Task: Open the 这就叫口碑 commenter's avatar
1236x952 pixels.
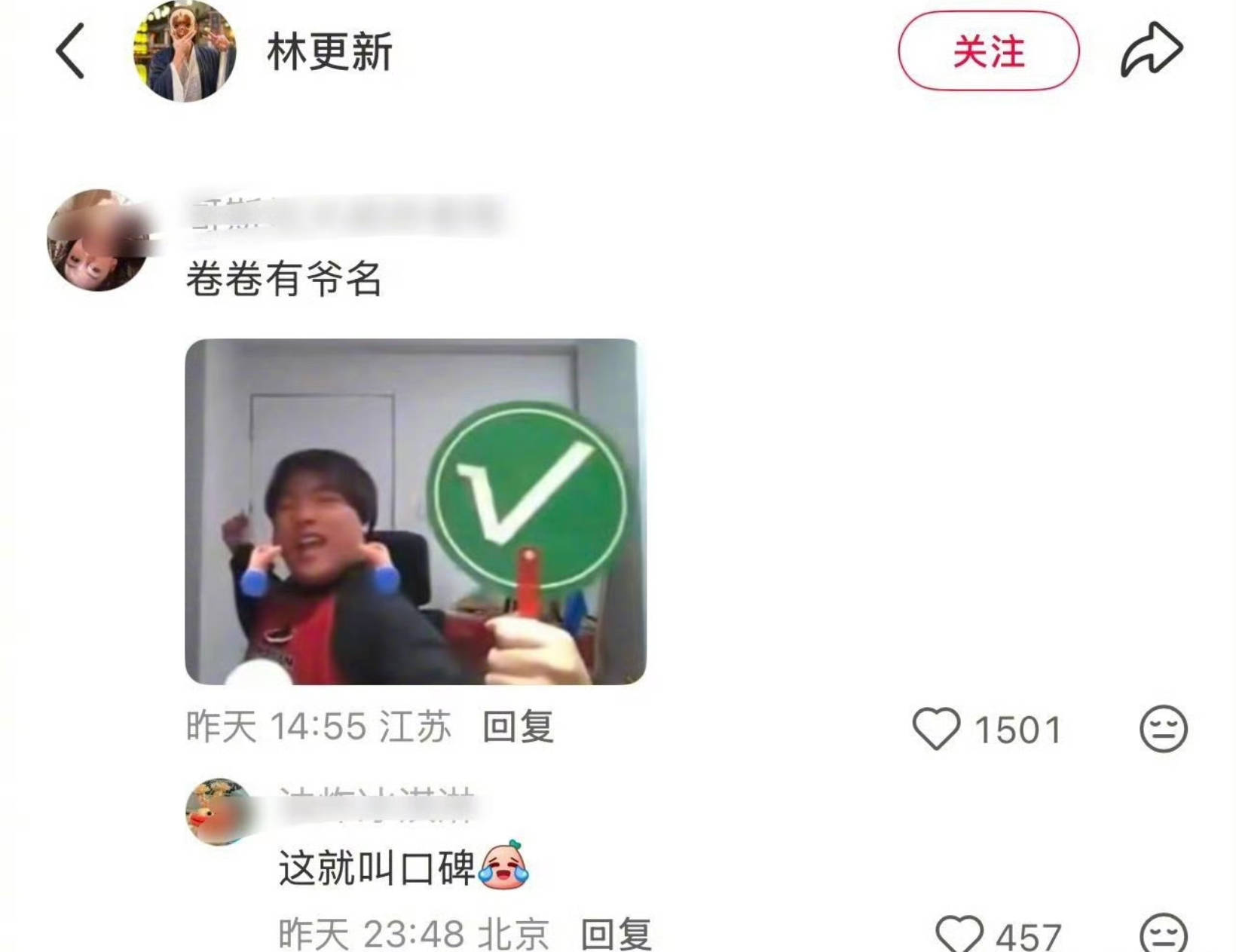Action: pyautogui.click(x=219, y=812)
